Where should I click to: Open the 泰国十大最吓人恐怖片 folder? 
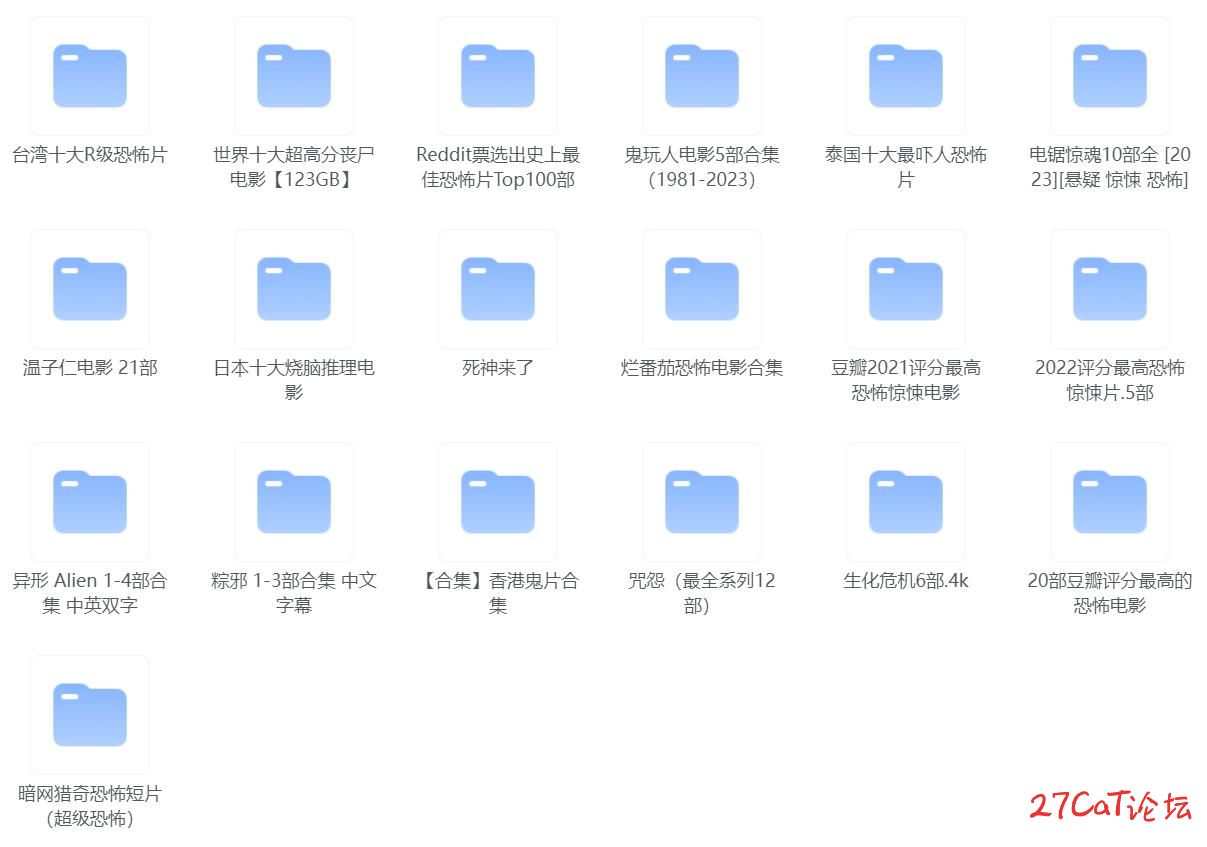pyautogui.click(x=906, y=76)
